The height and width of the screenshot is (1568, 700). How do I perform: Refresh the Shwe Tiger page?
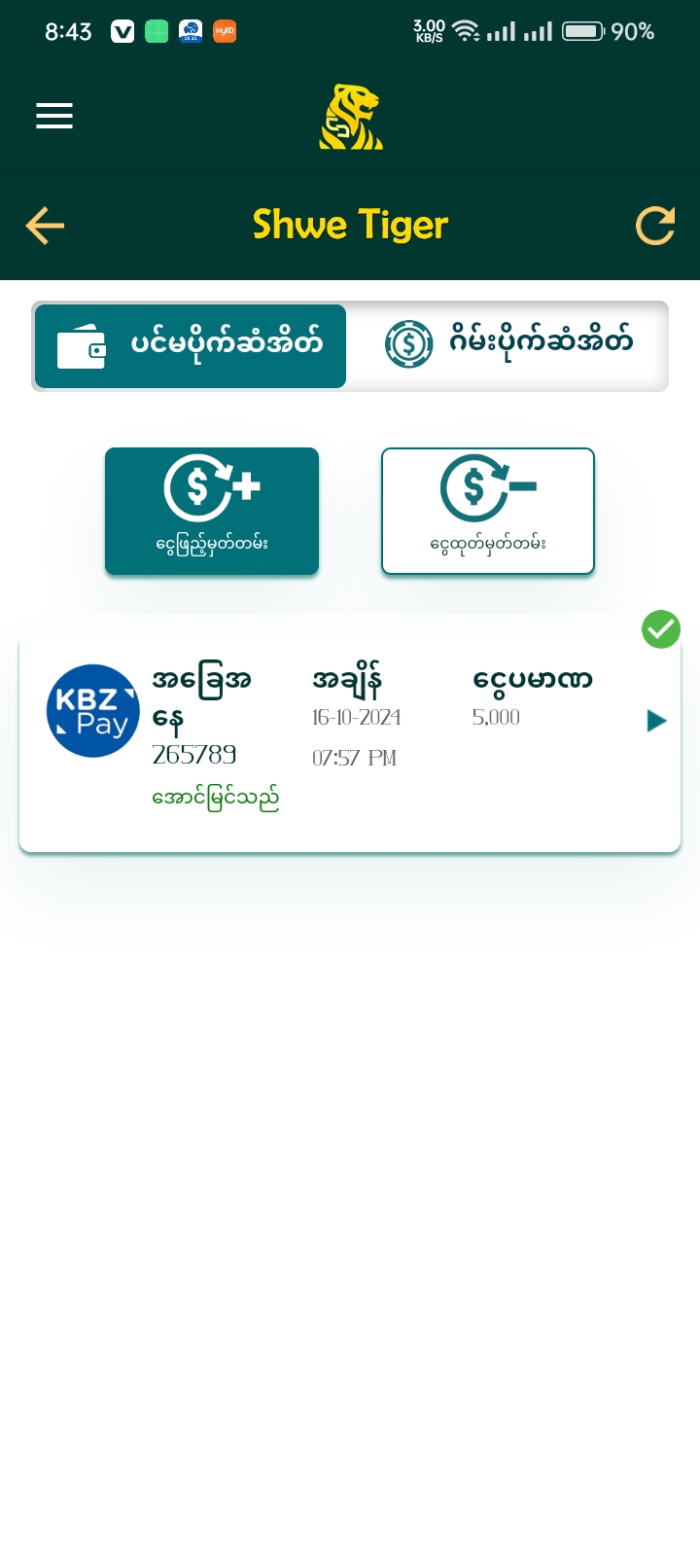(654, 226)
